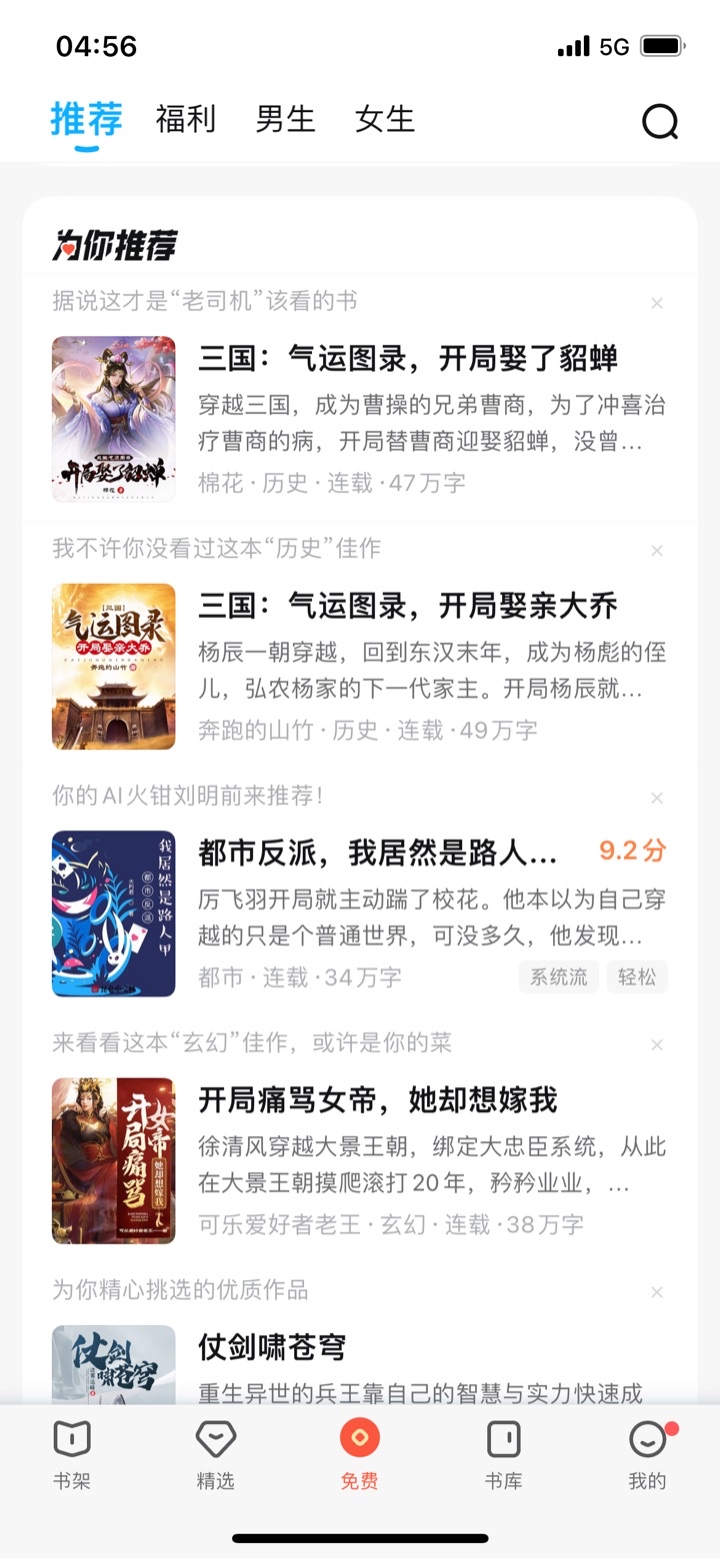
Task: Select the 推荐 tab
Action: [x=87, y=119]
